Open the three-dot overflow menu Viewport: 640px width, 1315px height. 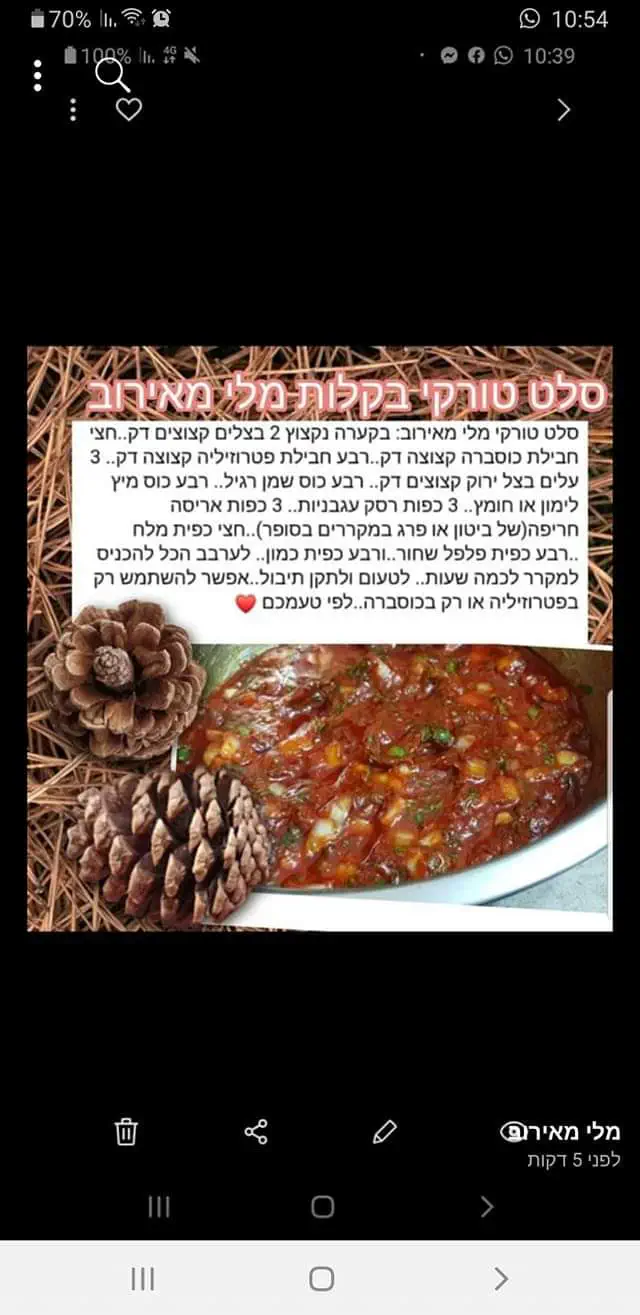pyautogui.click(x=37, y=75)
